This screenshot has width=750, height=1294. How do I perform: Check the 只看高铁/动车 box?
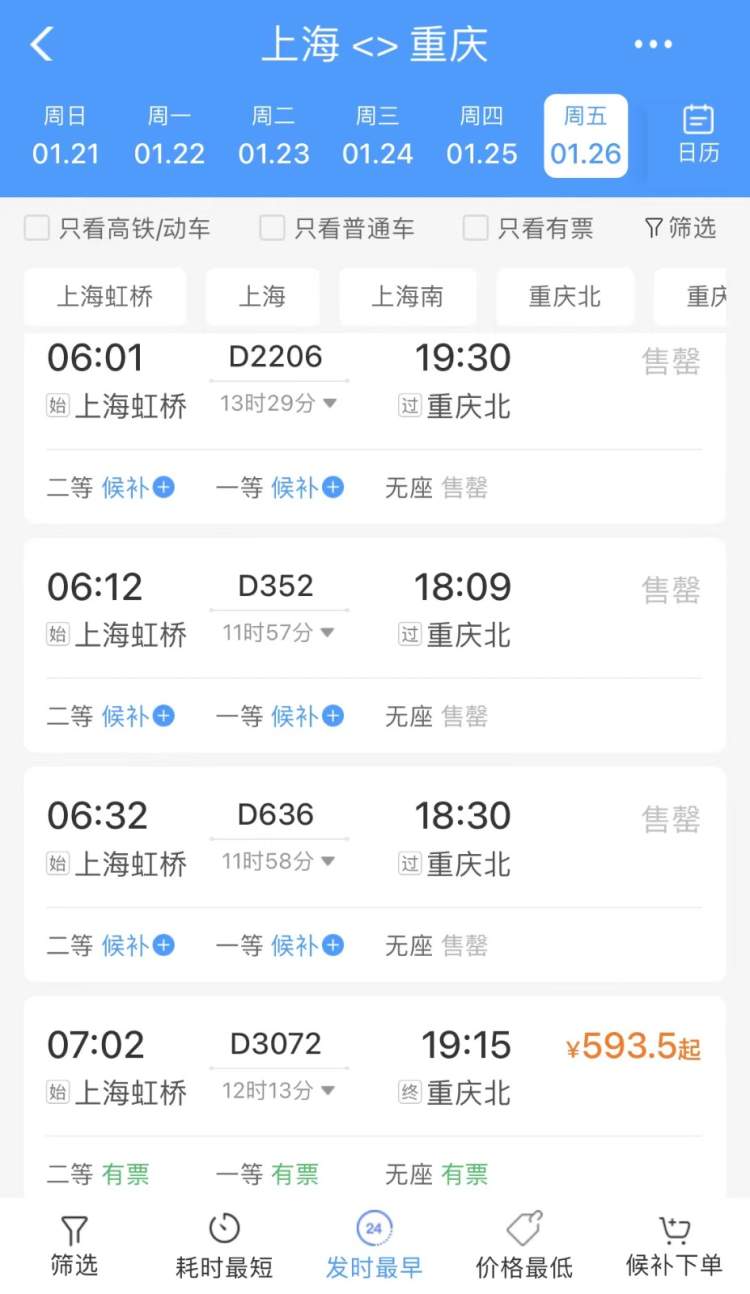[x=37, y=229]
